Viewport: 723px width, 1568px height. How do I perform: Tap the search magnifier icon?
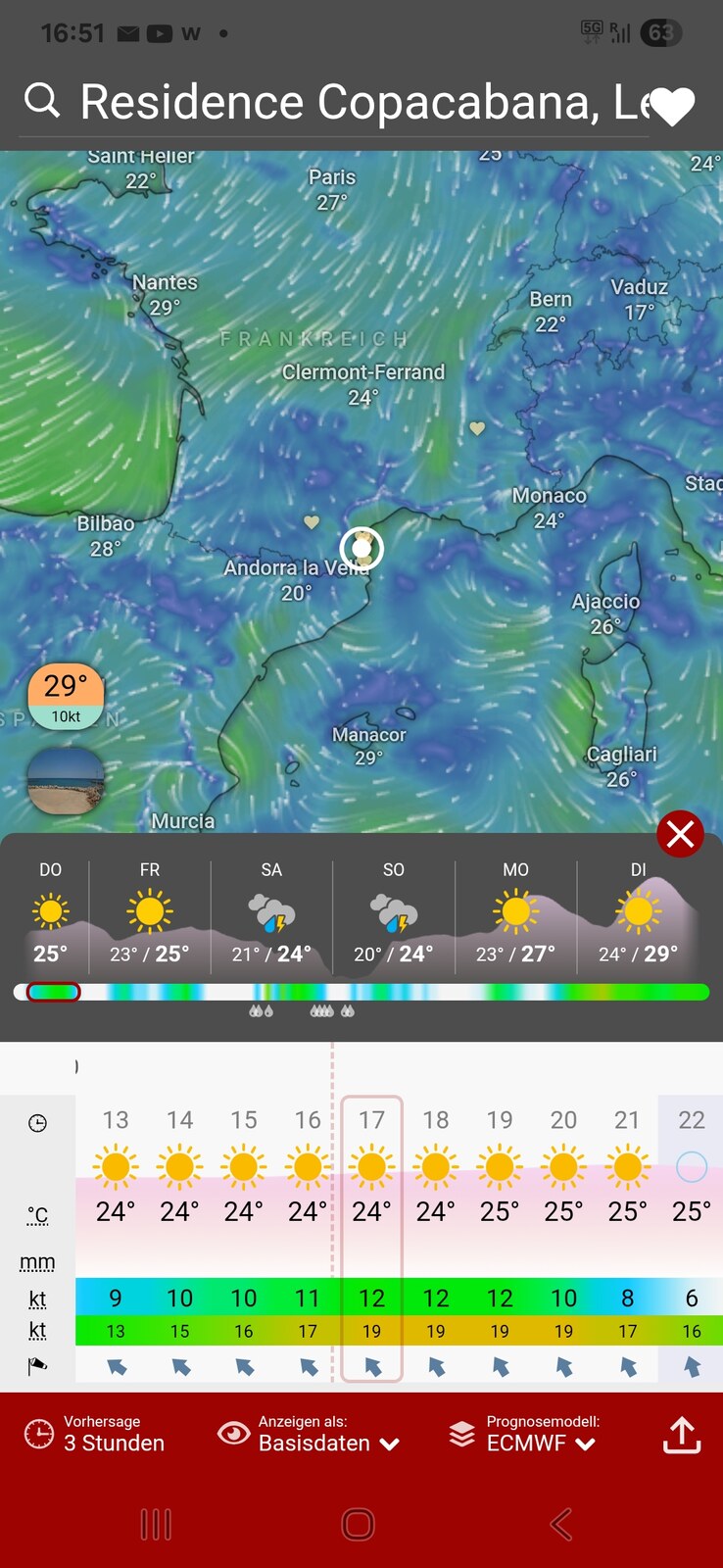click(42, 100)
